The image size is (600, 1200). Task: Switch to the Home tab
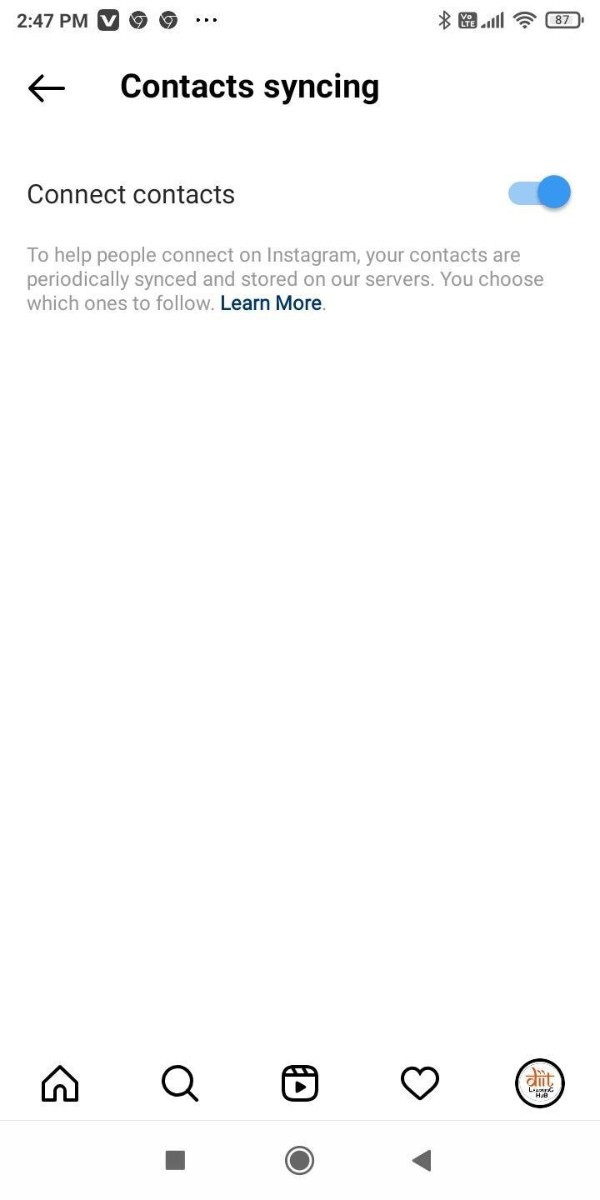click(x=59, y=1083)
